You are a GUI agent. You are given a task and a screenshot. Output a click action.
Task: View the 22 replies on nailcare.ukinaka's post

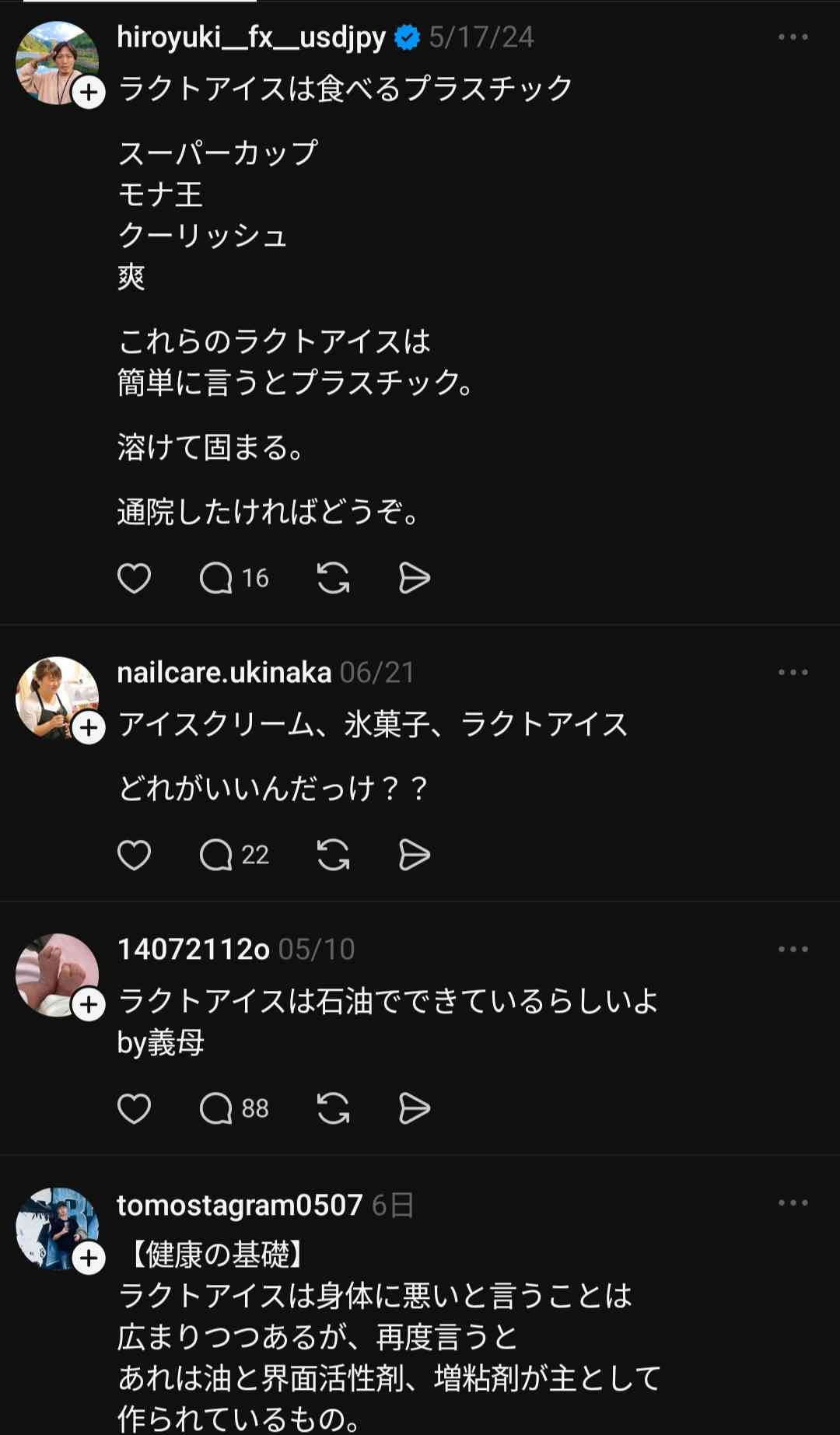[233, 855]
